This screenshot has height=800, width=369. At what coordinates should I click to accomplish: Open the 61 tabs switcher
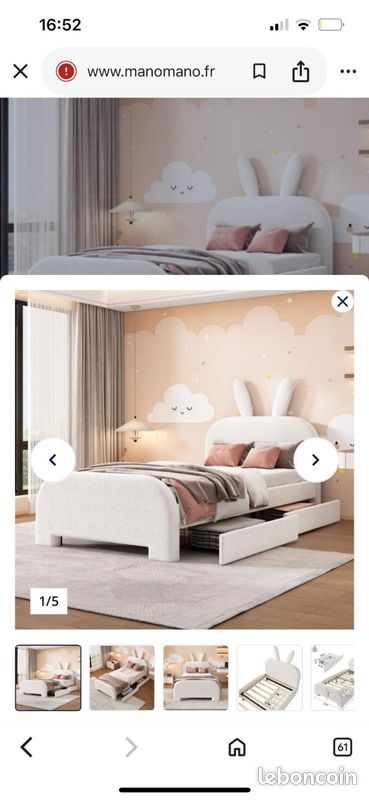tap(342, 747)
